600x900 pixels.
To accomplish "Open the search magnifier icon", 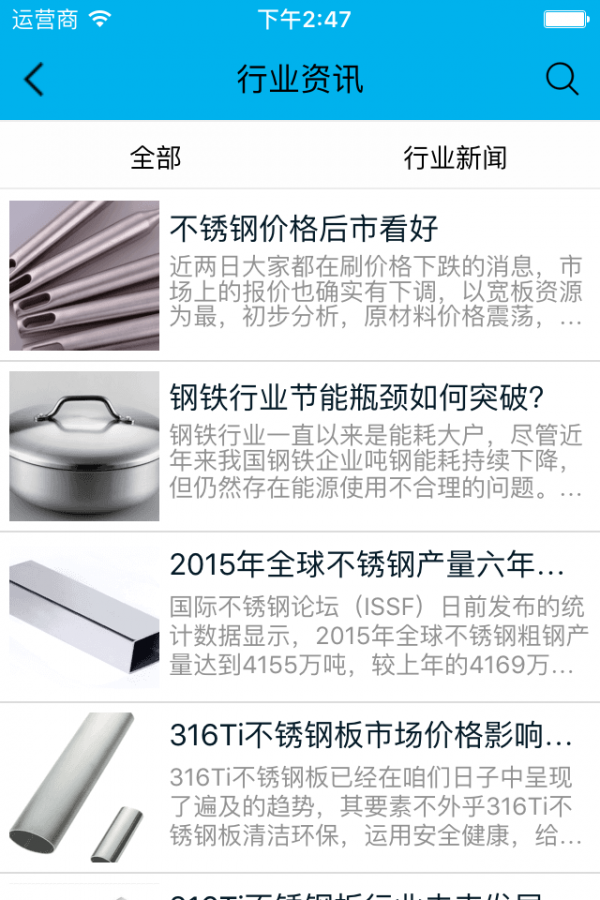I will tap(562, 80).
